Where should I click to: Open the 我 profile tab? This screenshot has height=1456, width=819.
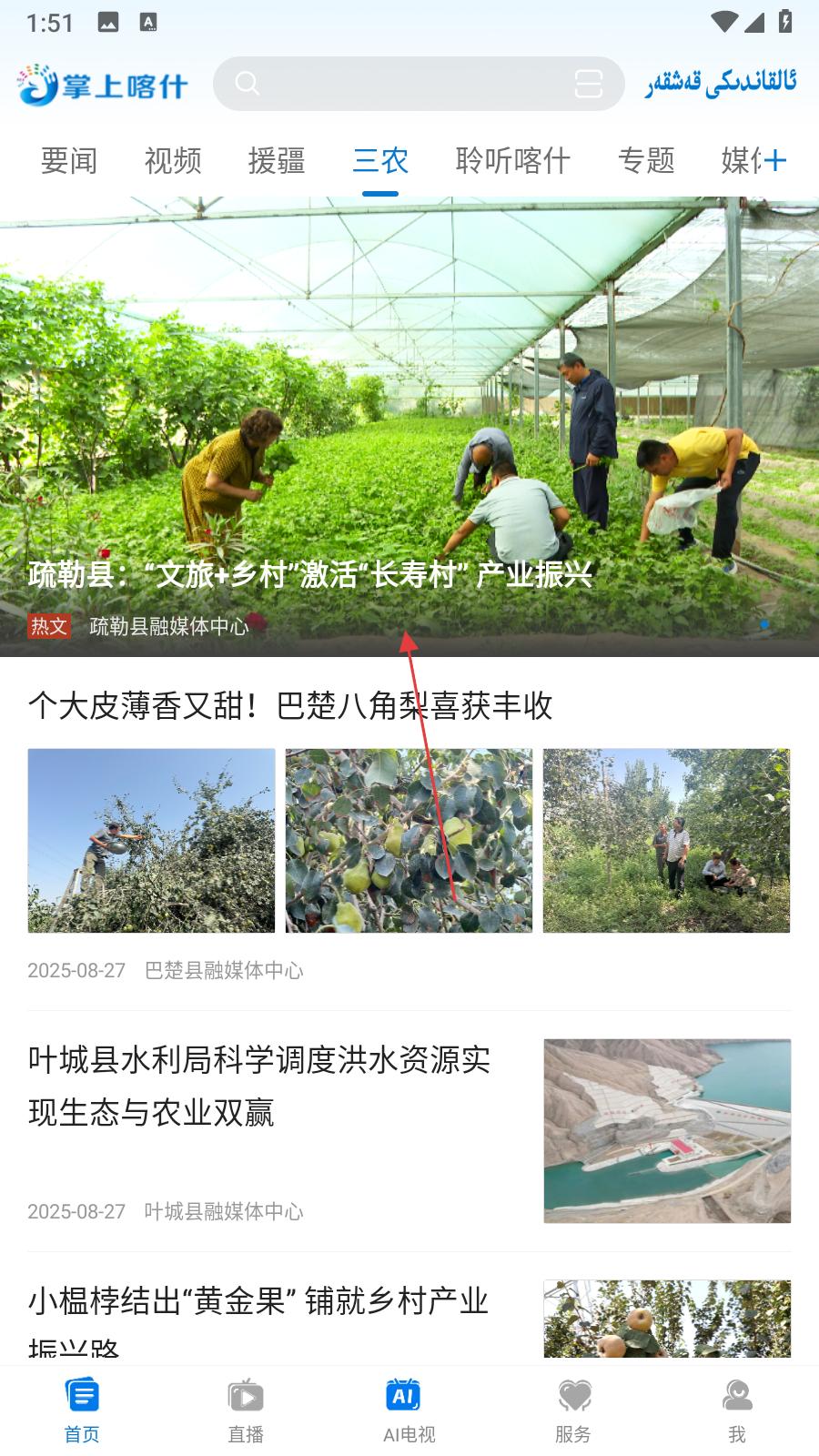(x=737, y=1410)
